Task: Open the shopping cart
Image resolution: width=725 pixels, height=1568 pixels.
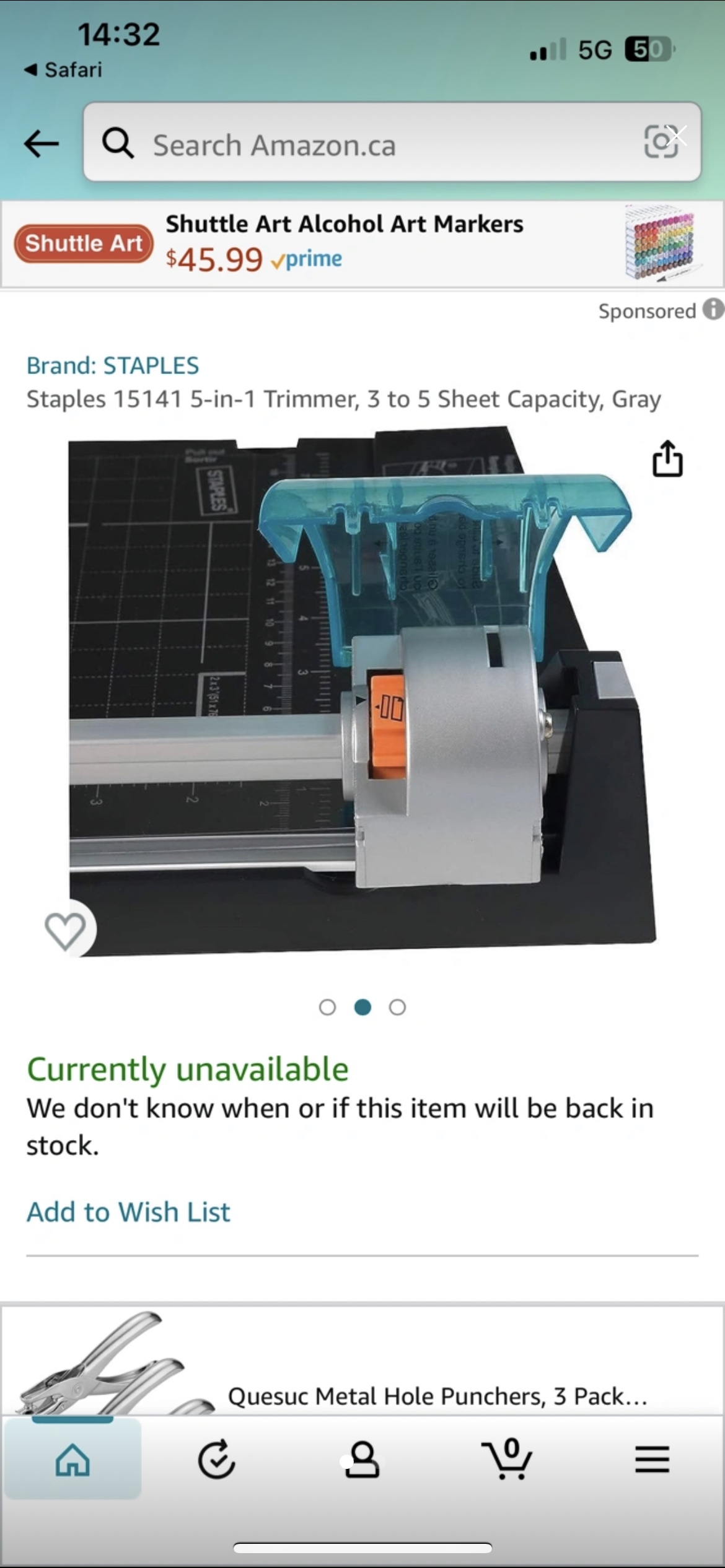Action: (x=507, y=1460)
